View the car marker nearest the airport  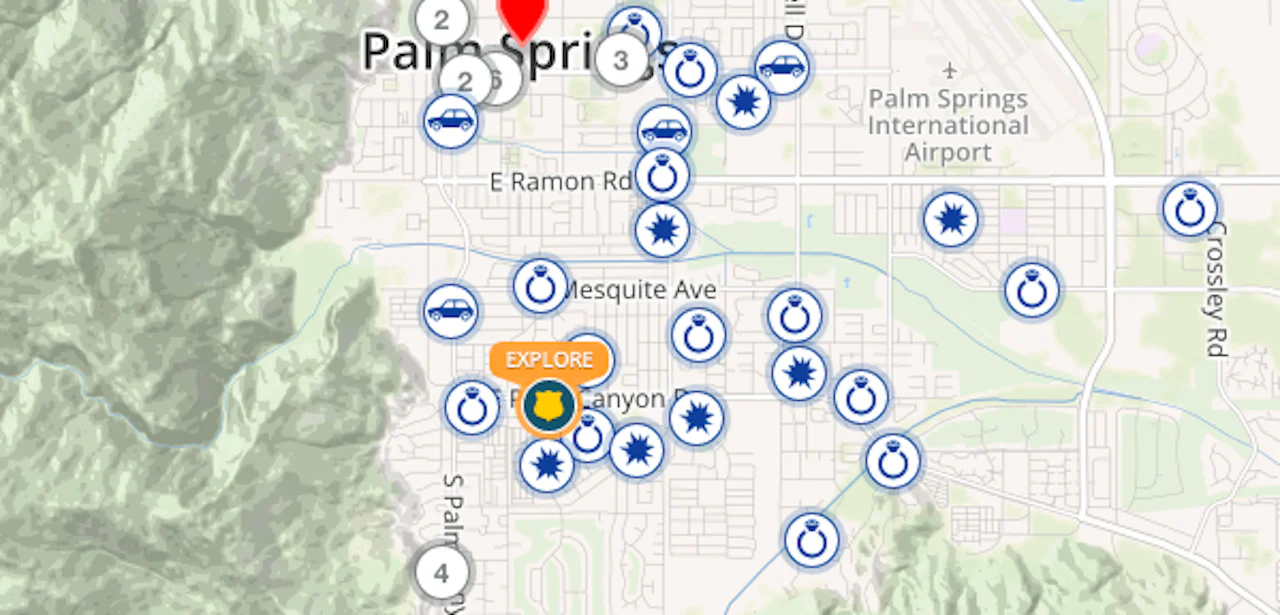pos(781,68)
